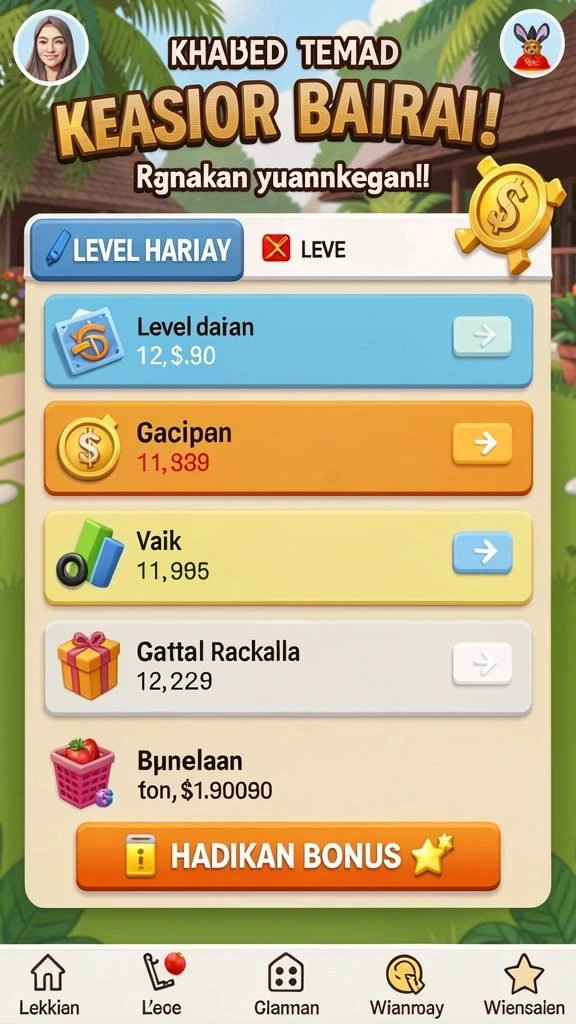
Task: Open the bunny character avatar
Action: click(532, 44)
